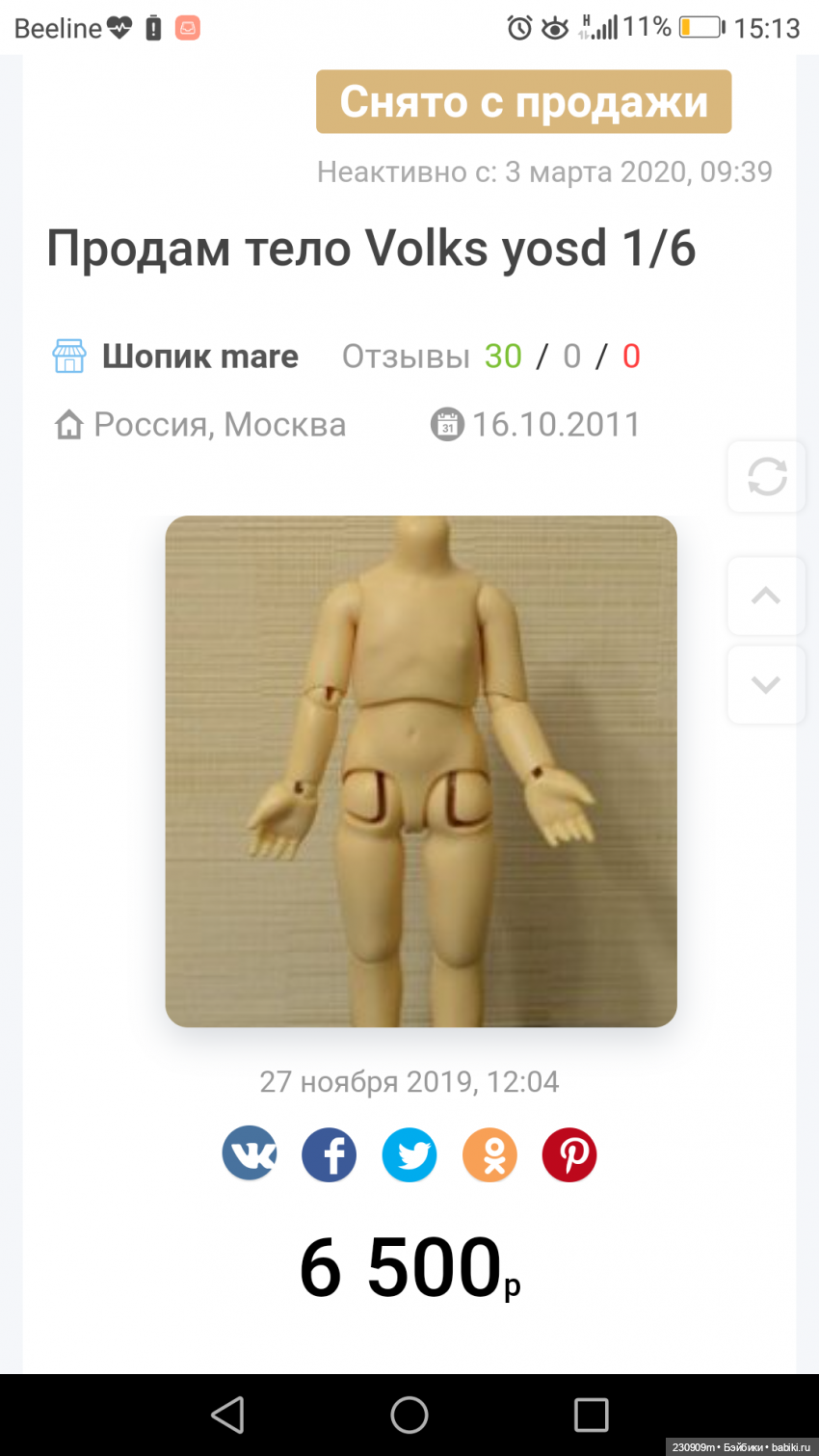
Task: Share the listing on Odnoklassniki
Action: pyautogui.click(x=489, y=1153)
